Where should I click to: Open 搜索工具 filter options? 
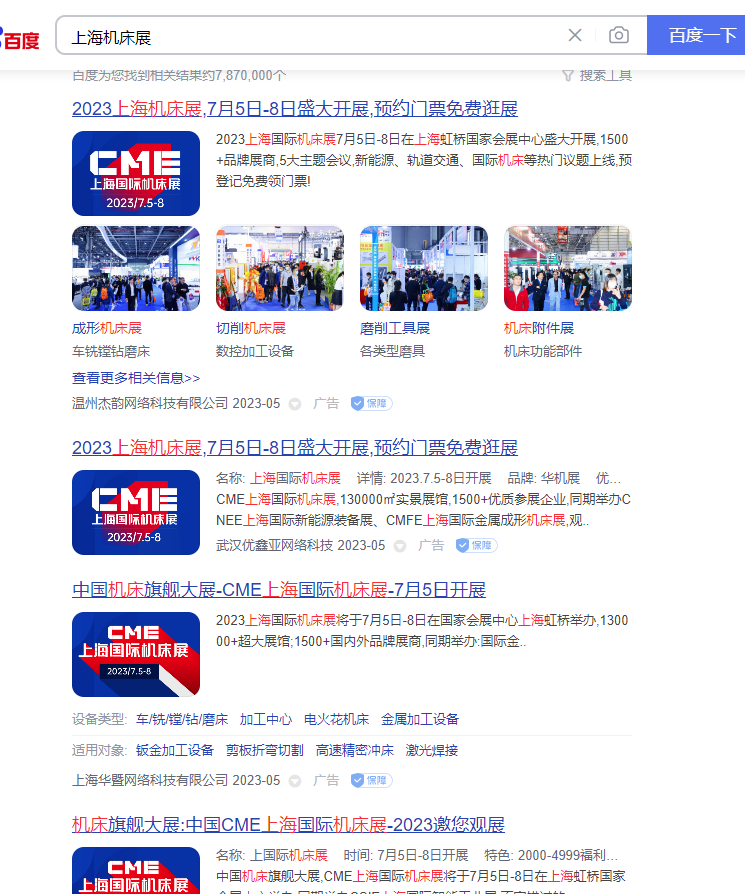[597, 75]
